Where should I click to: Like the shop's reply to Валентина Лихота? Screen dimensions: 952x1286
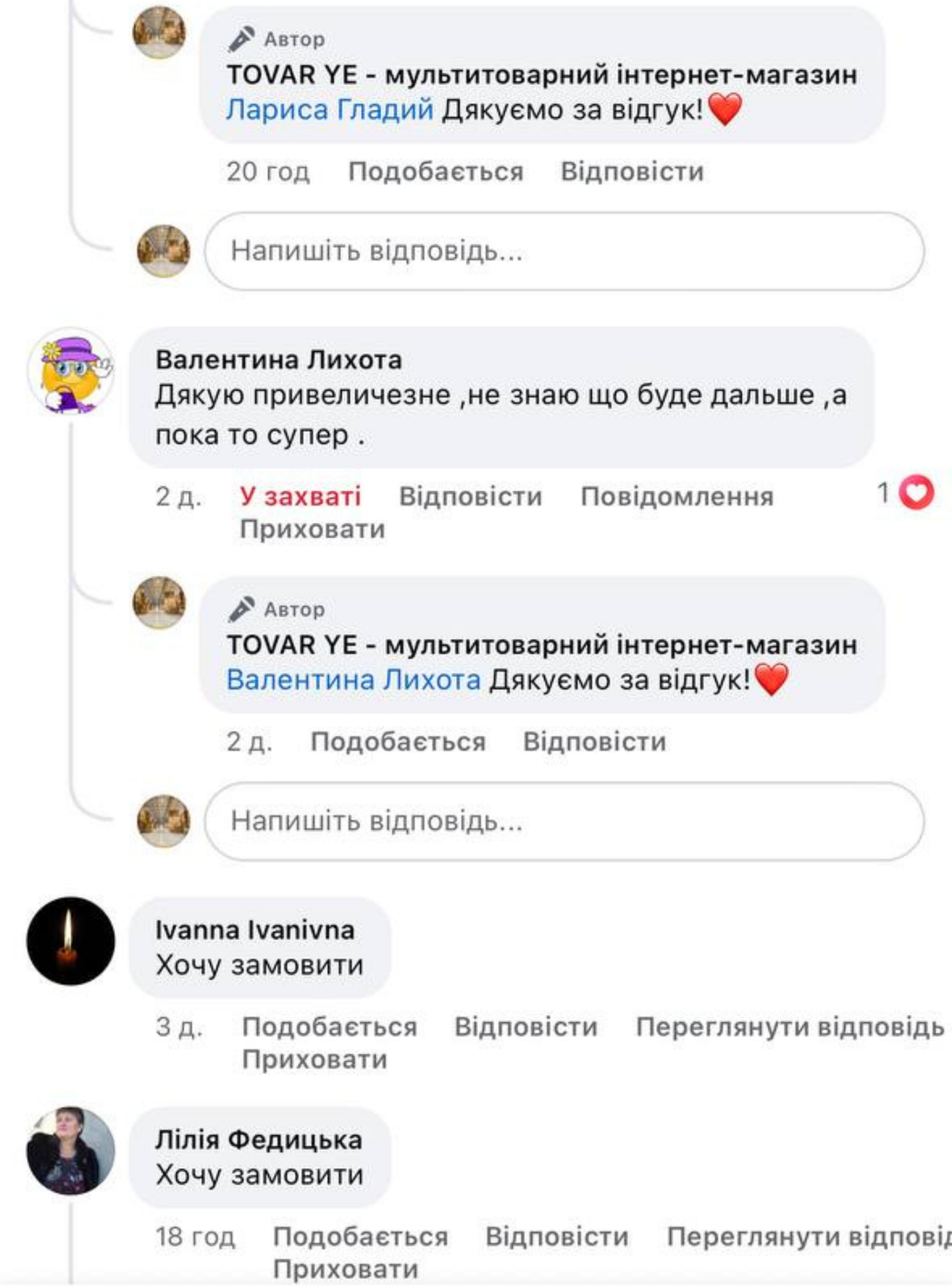(398, 742)
